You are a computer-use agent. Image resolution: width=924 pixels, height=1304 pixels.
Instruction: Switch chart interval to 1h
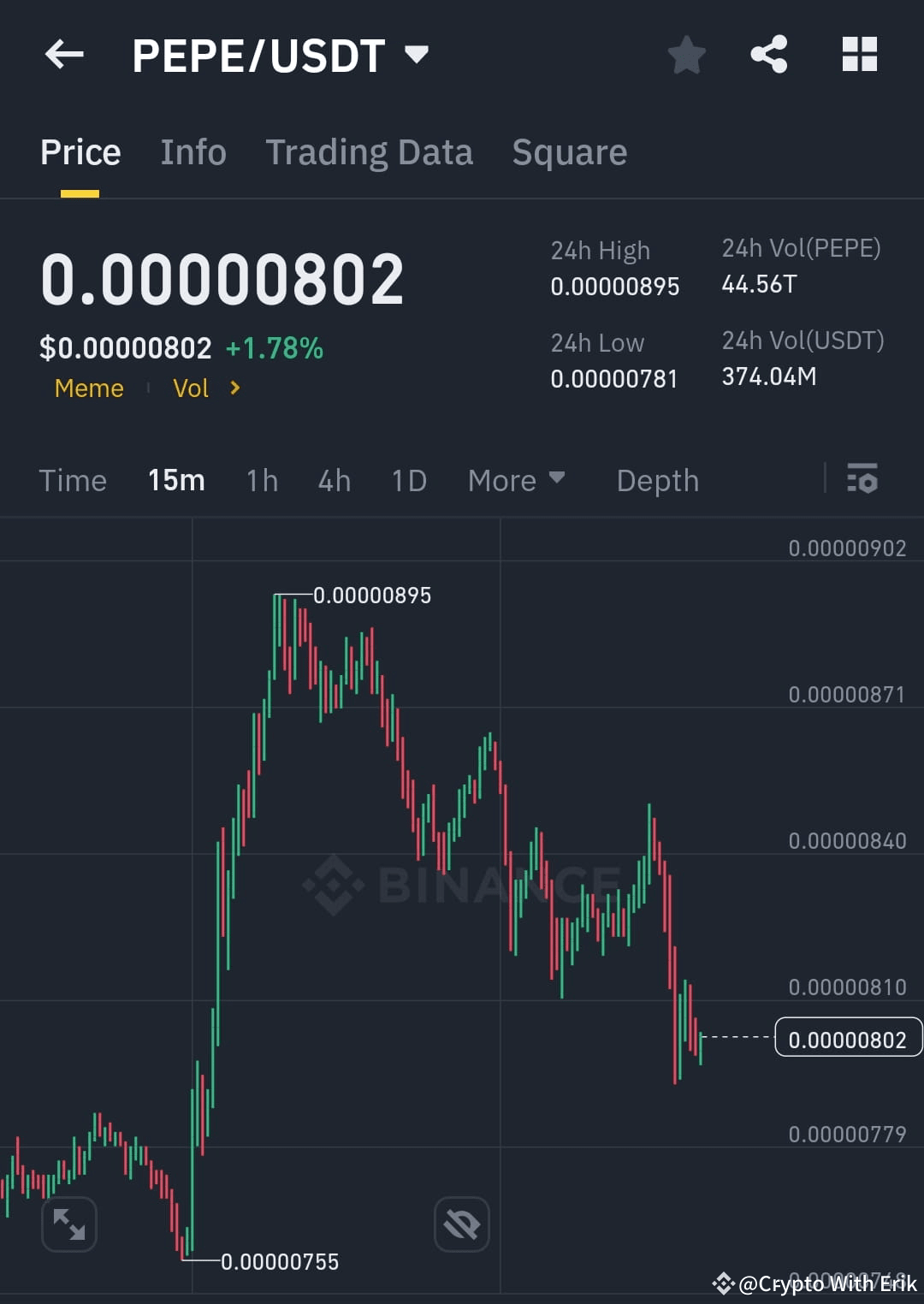(261, 480)
